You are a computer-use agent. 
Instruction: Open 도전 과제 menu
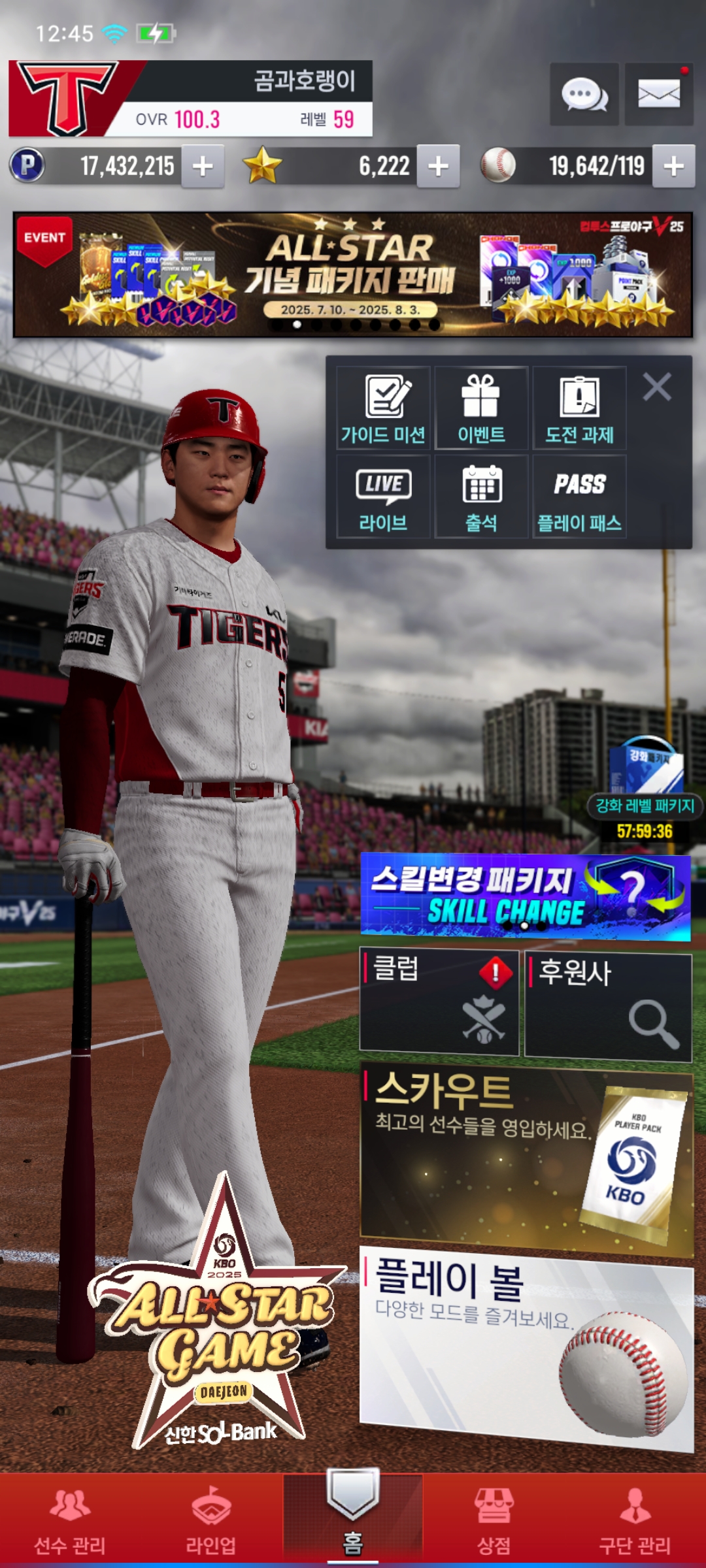pos(579,408)
